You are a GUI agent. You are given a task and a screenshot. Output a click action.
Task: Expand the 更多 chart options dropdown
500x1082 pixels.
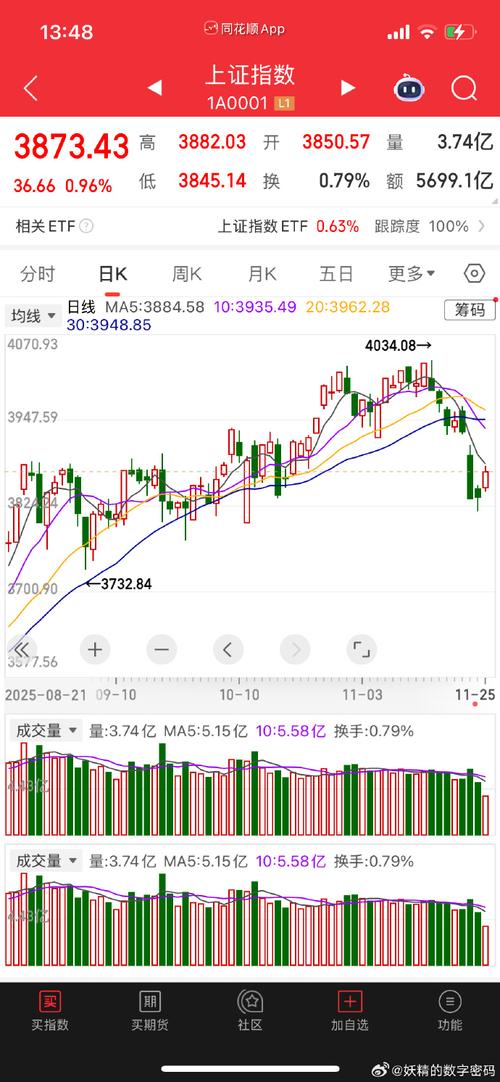tap(412, 274)
